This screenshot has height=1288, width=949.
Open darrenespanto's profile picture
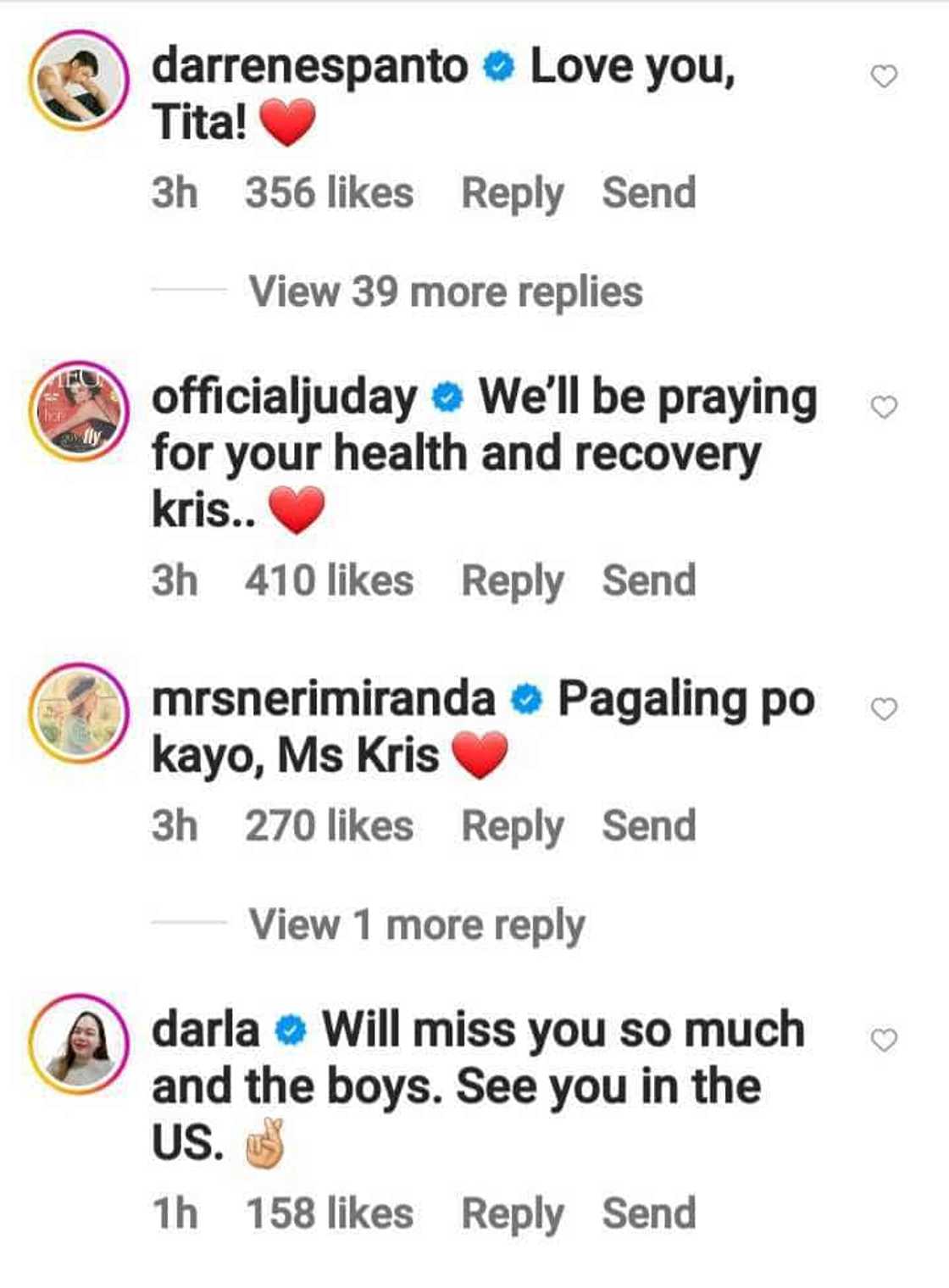click(x=79, y=80)
